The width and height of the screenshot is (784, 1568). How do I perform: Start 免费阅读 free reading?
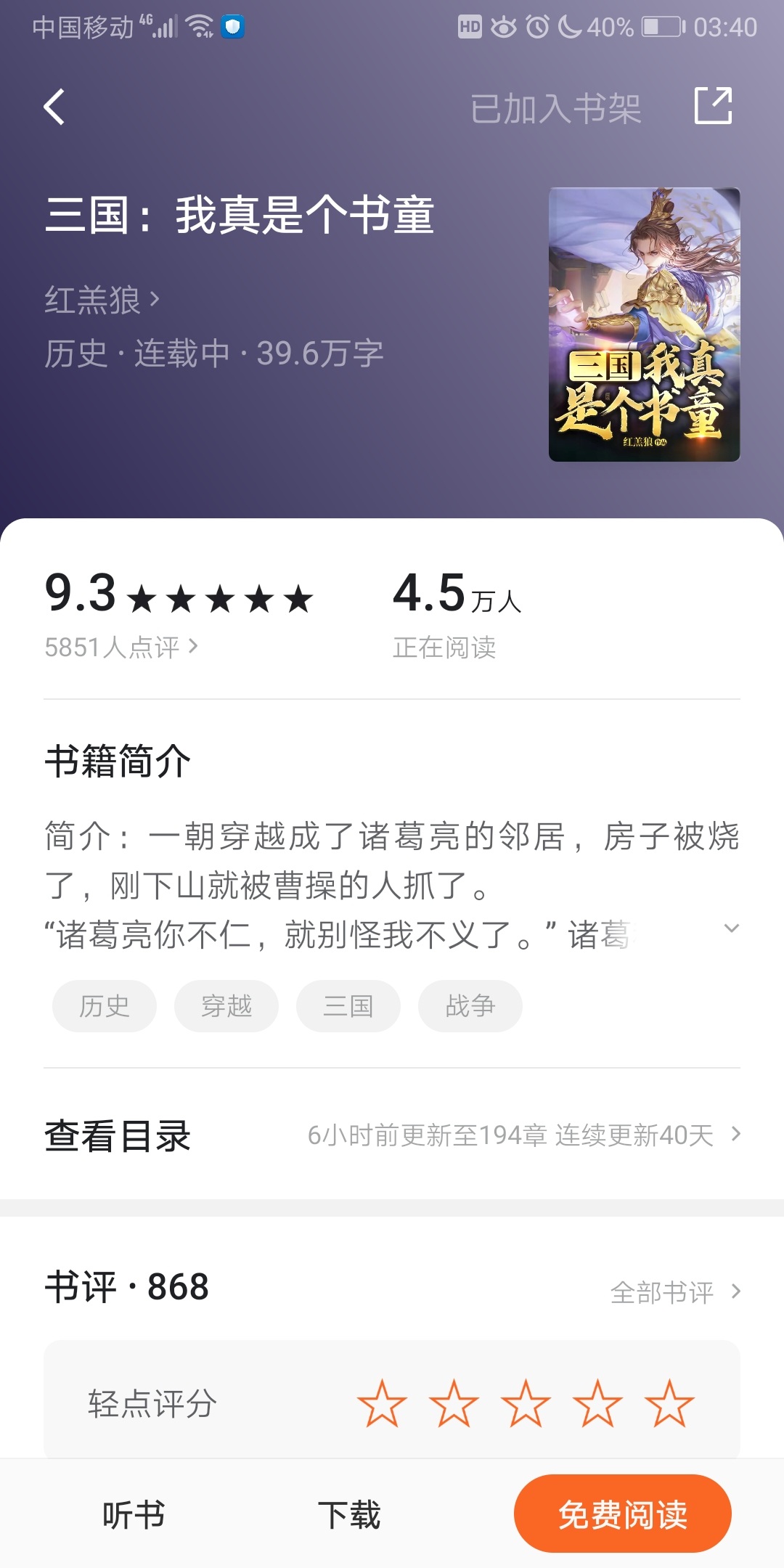623,1514
